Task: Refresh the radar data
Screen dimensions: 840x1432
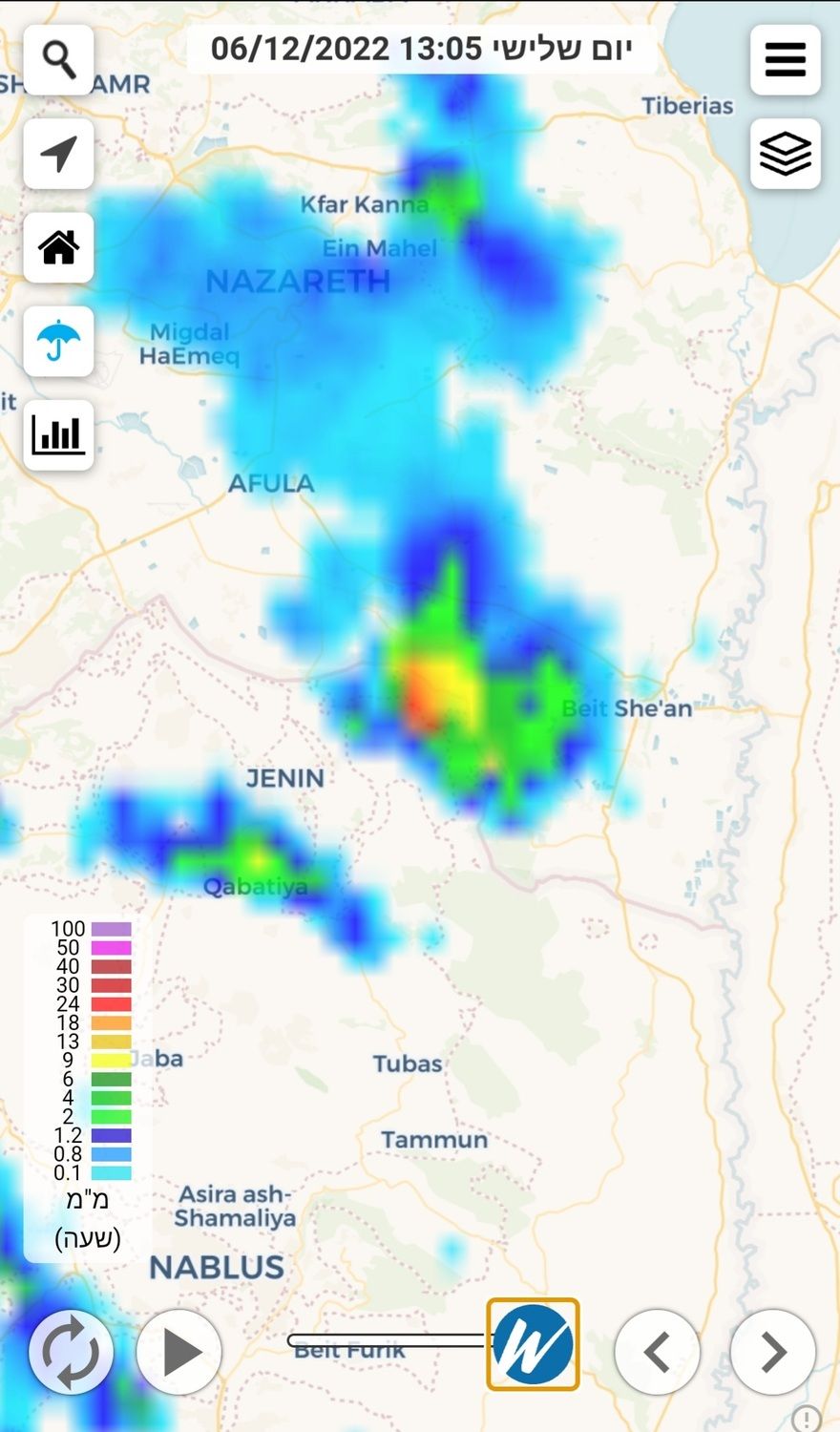Action: click(x=72, y=1352)
